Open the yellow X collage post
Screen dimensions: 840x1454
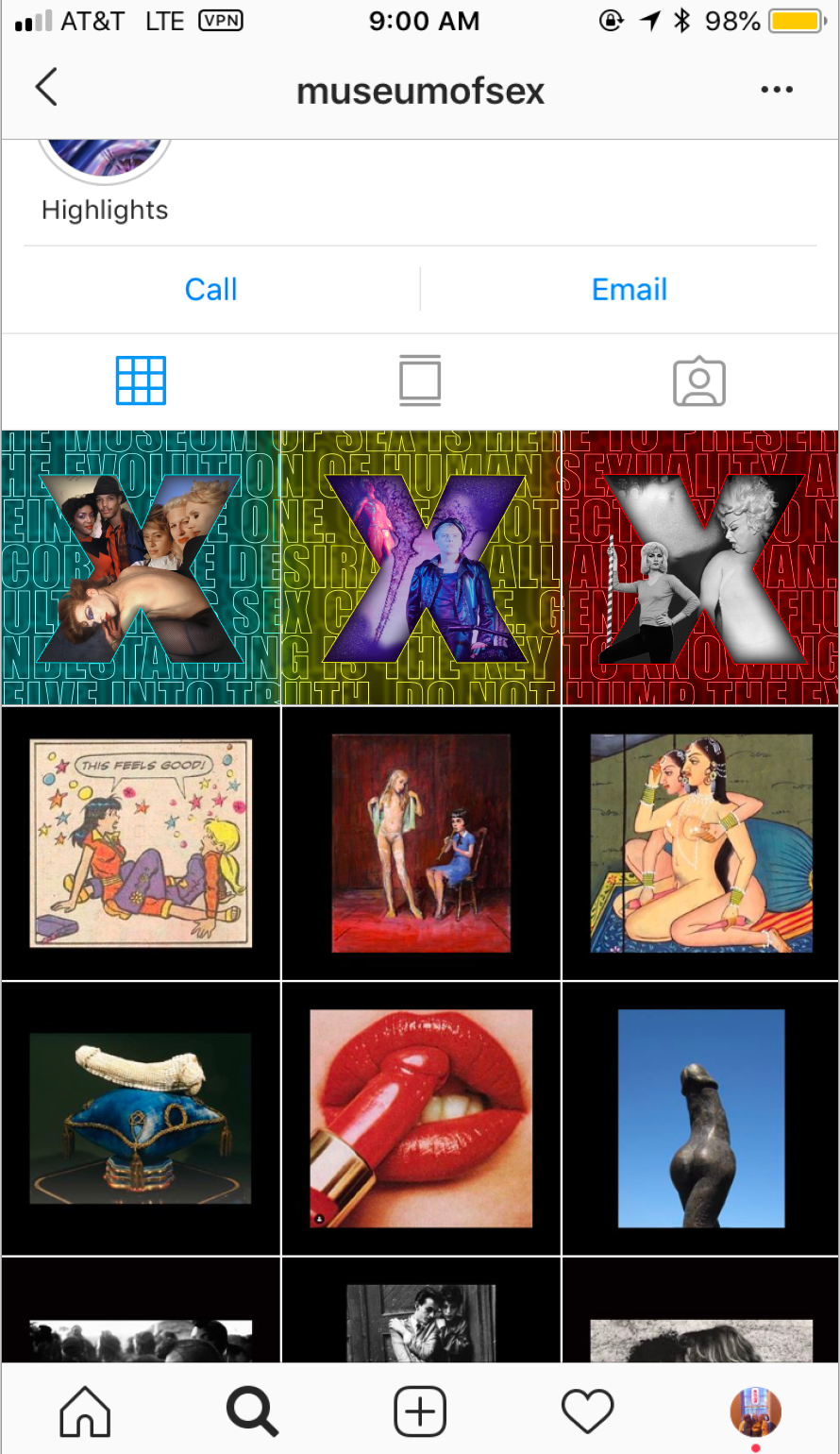tap(421, 567)
